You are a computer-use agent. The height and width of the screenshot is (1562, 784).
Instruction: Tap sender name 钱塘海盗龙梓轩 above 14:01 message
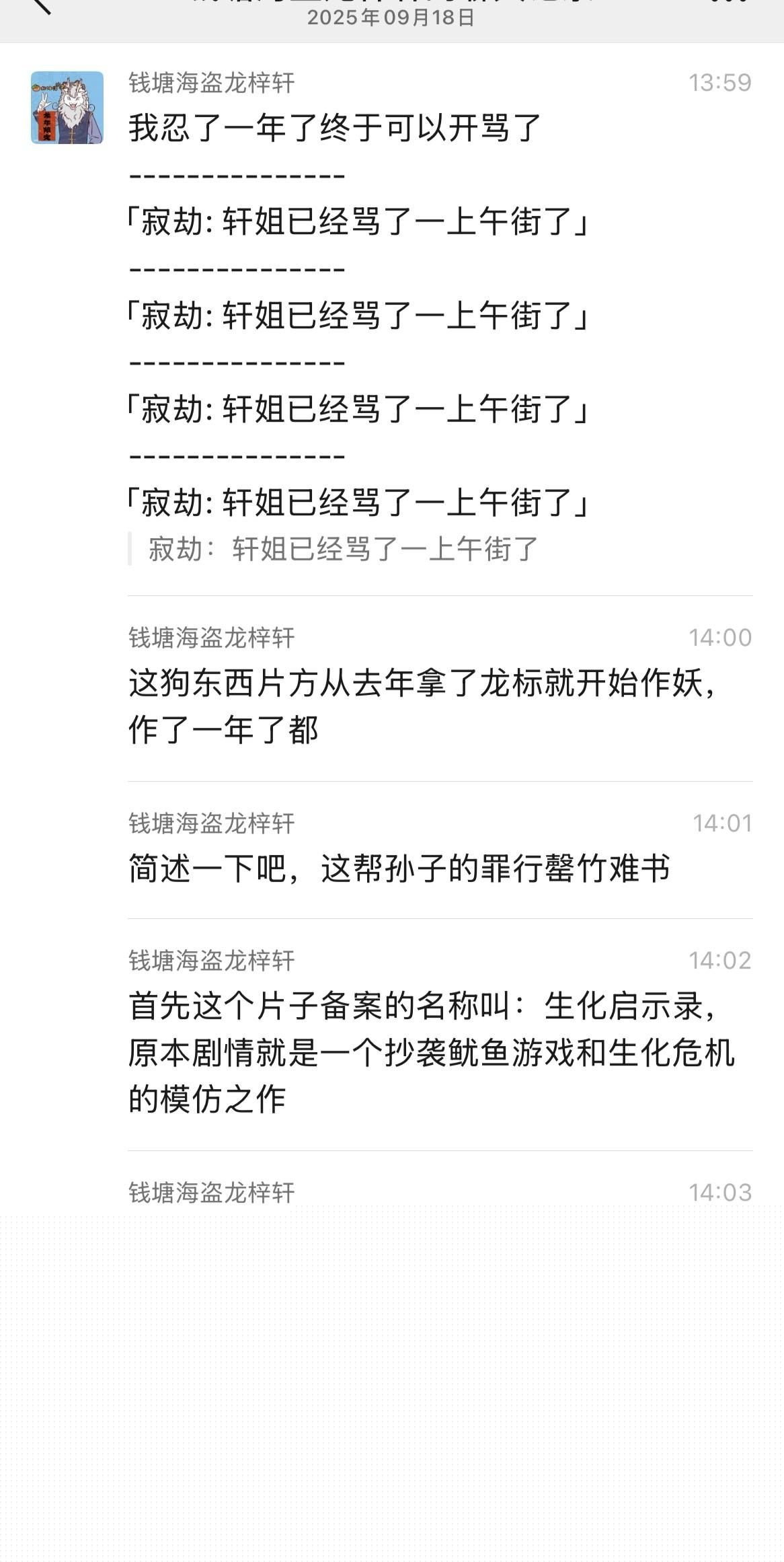coord(210,821)
